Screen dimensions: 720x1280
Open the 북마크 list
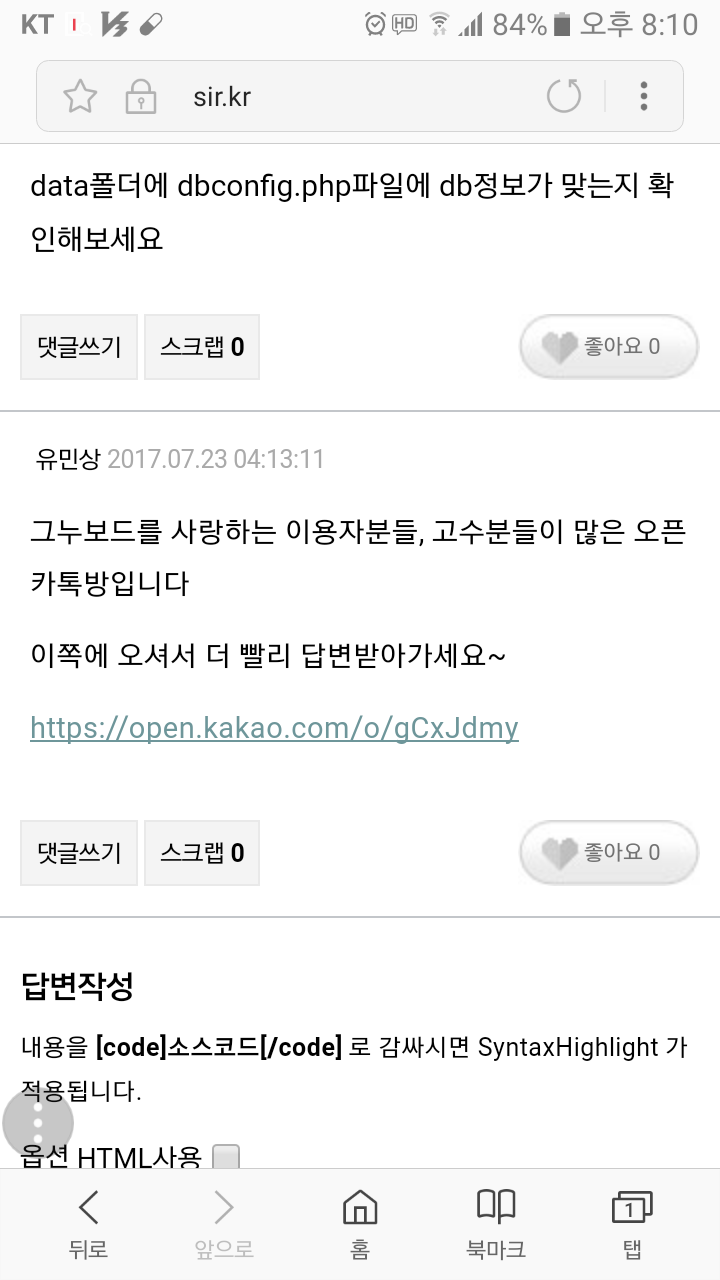tap(495, 1224)
